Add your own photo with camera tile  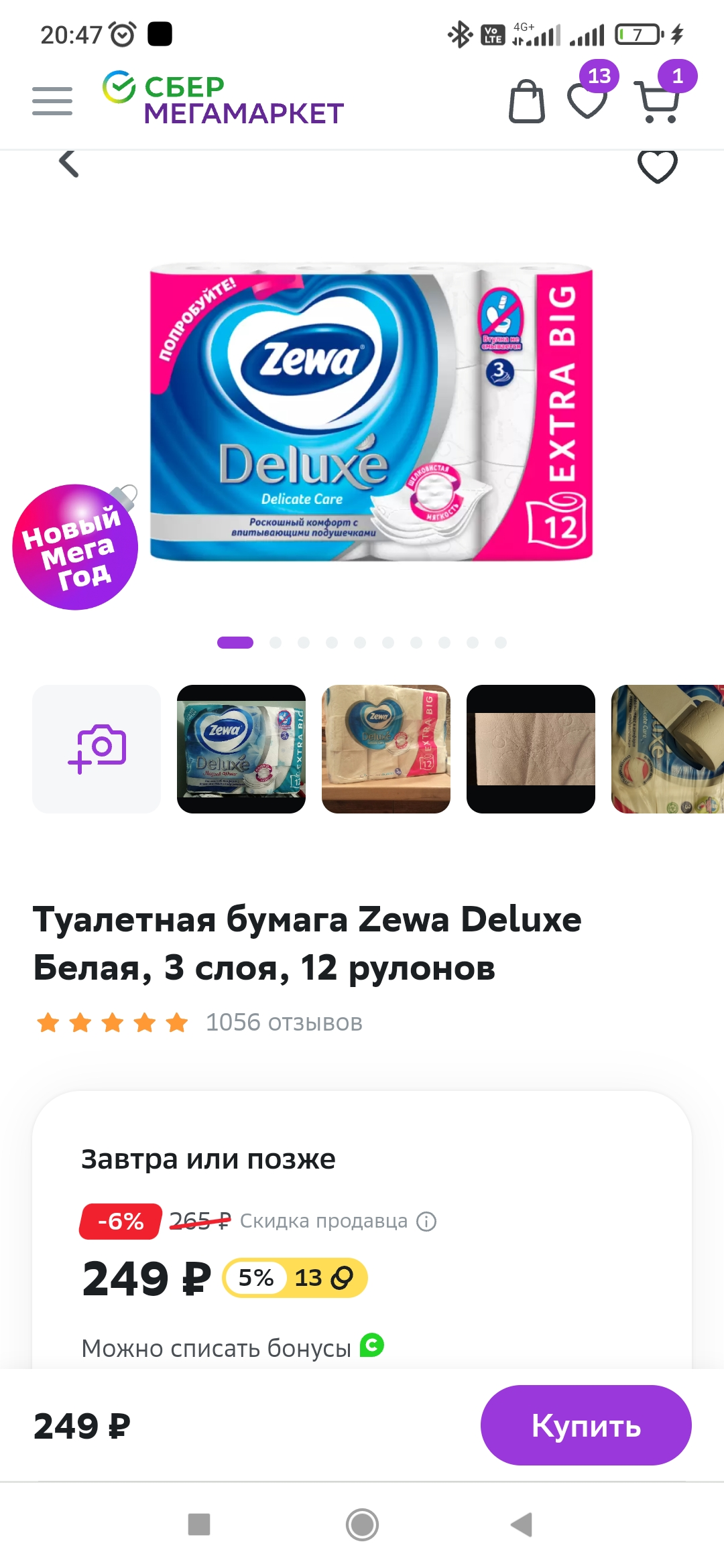coord(97,749)
